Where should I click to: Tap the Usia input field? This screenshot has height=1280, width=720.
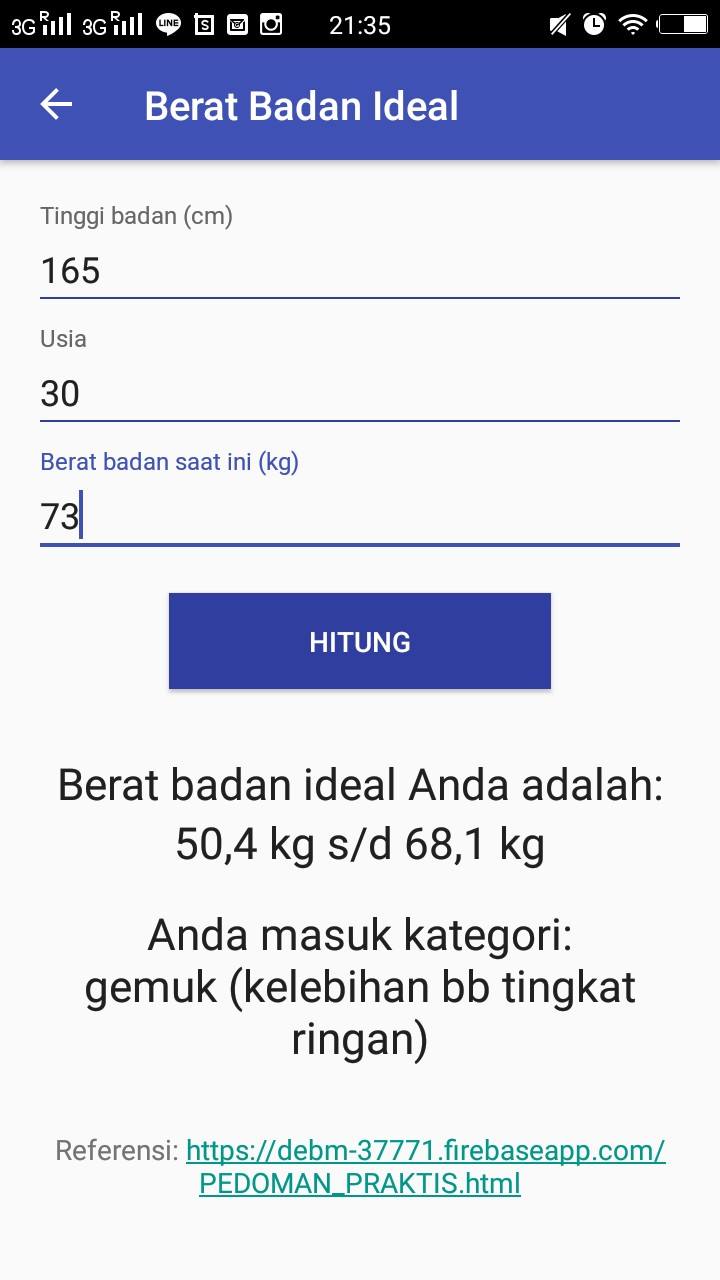click(x=360, y=394)
